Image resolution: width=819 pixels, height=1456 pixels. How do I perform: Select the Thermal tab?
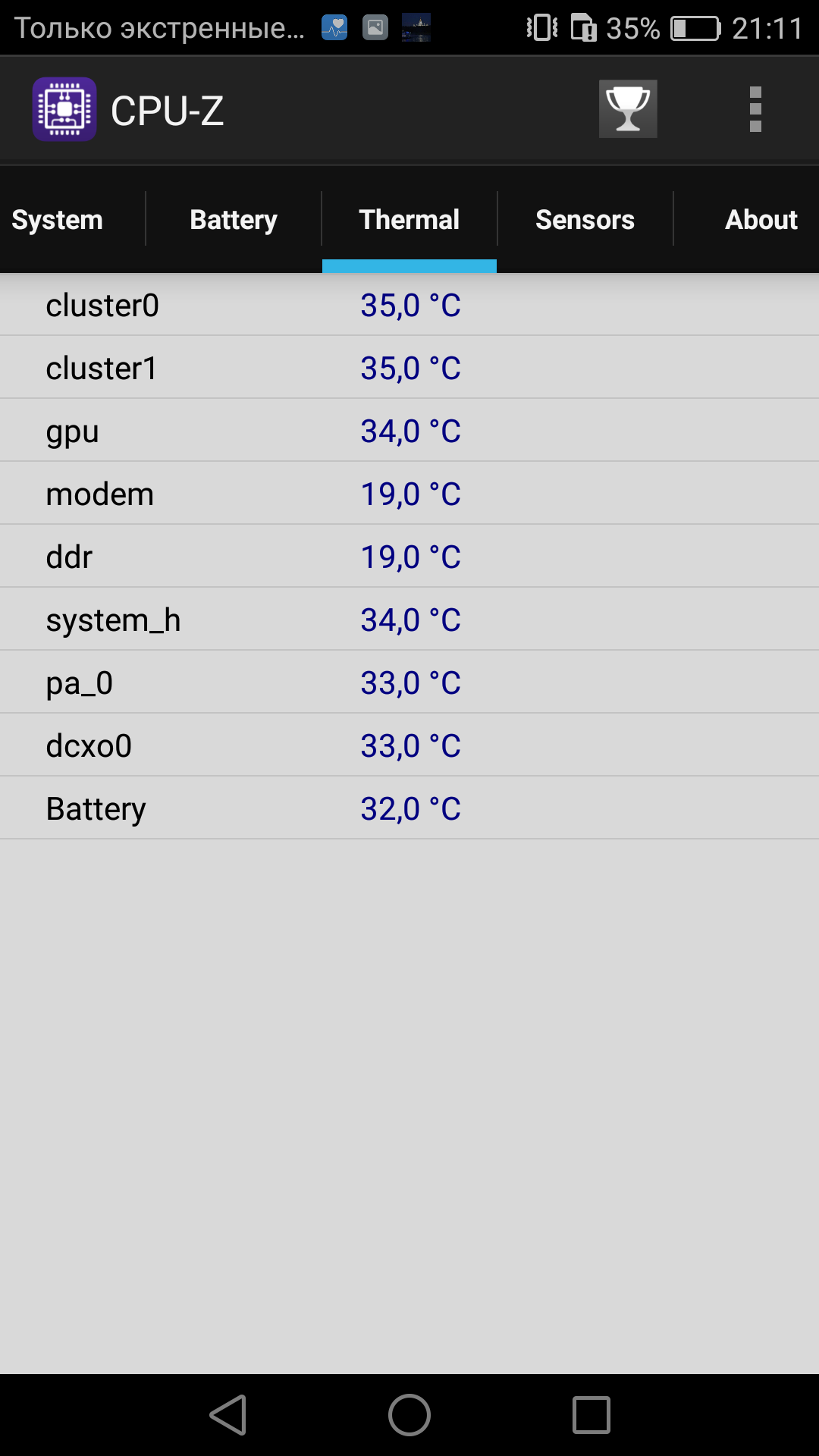[x=409, y=220]
